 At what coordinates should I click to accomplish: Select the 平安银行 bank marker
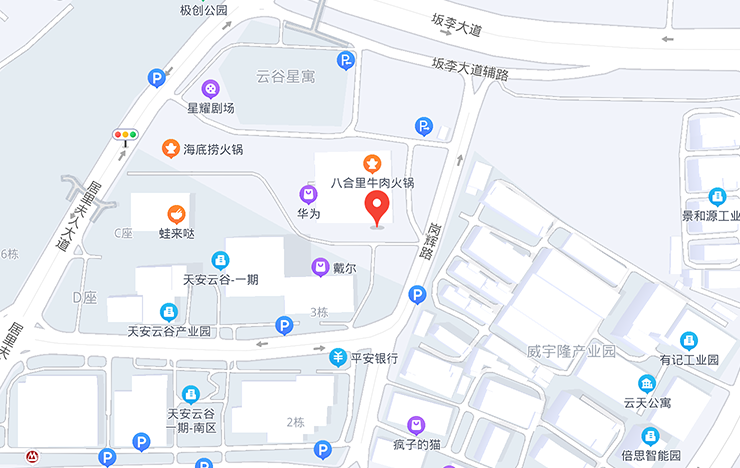[339, 357]
